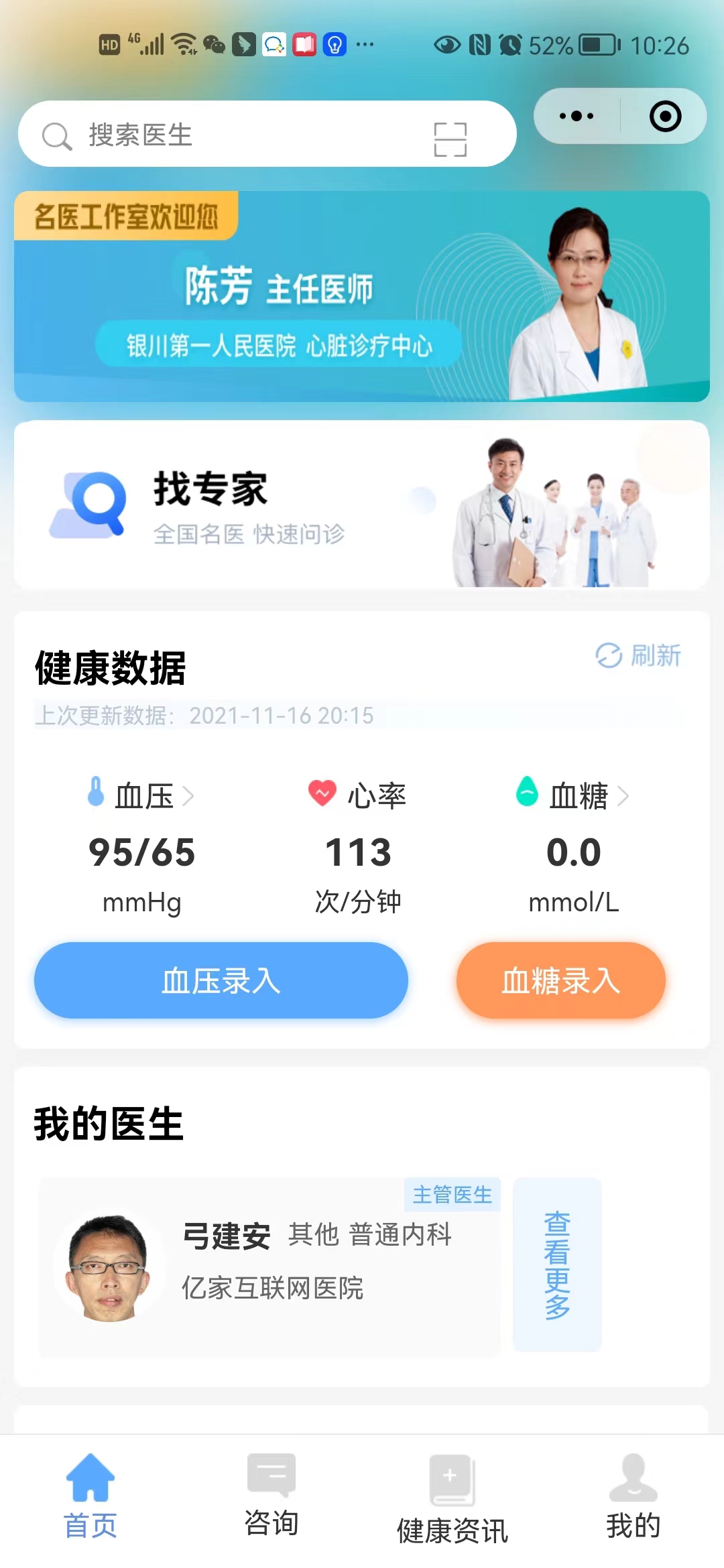Open the 搜索医生 search field

click(x=267, y=134)
